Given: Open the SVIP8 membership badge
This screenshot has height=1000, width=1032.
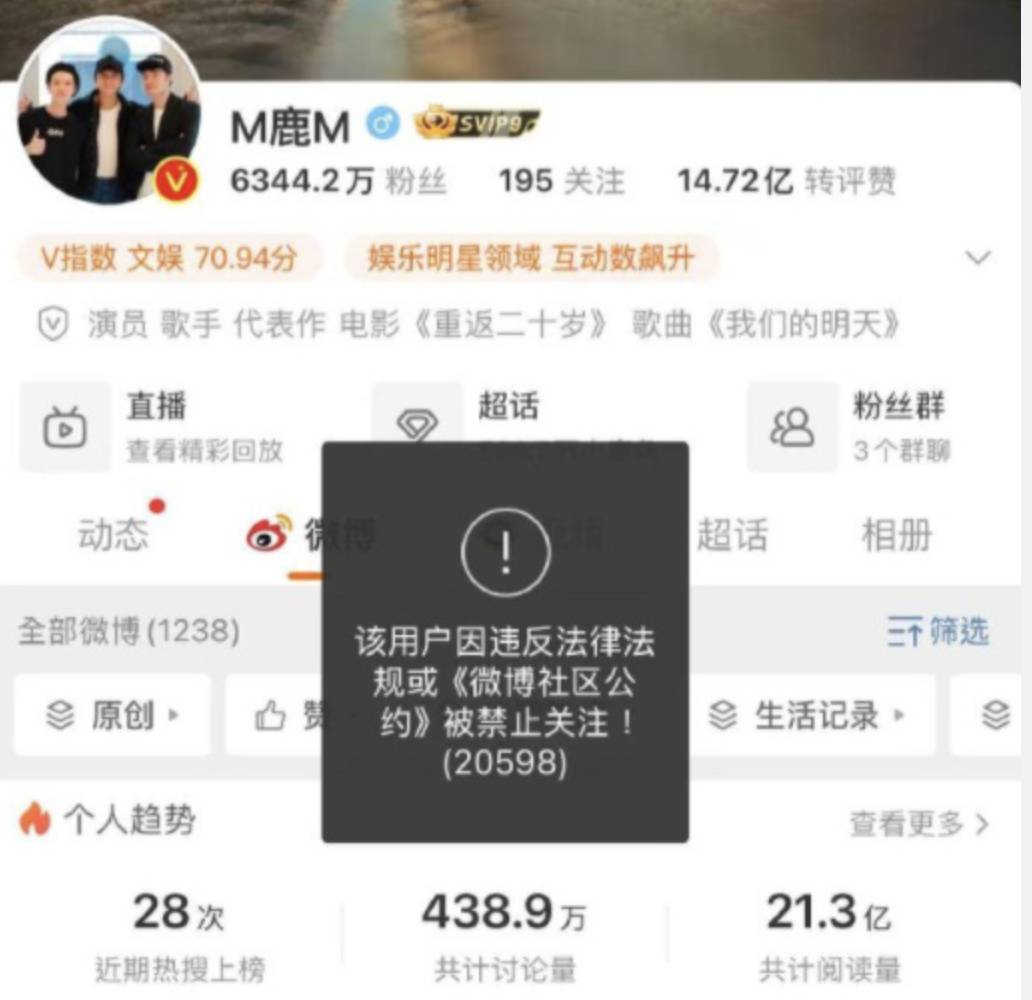Looking at the screenshot, I should click(x=477, y=124).
